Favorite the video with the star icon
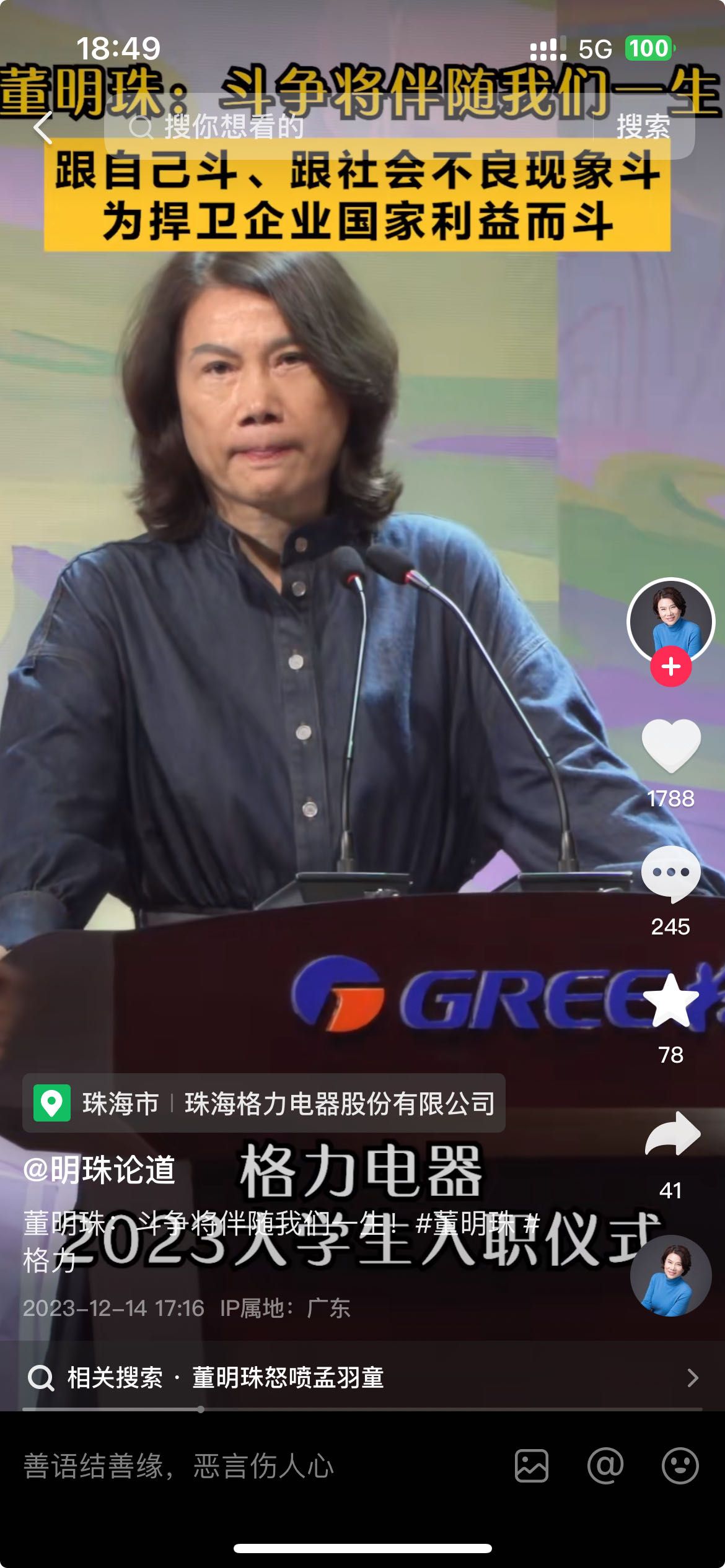 pos(670,1001)
